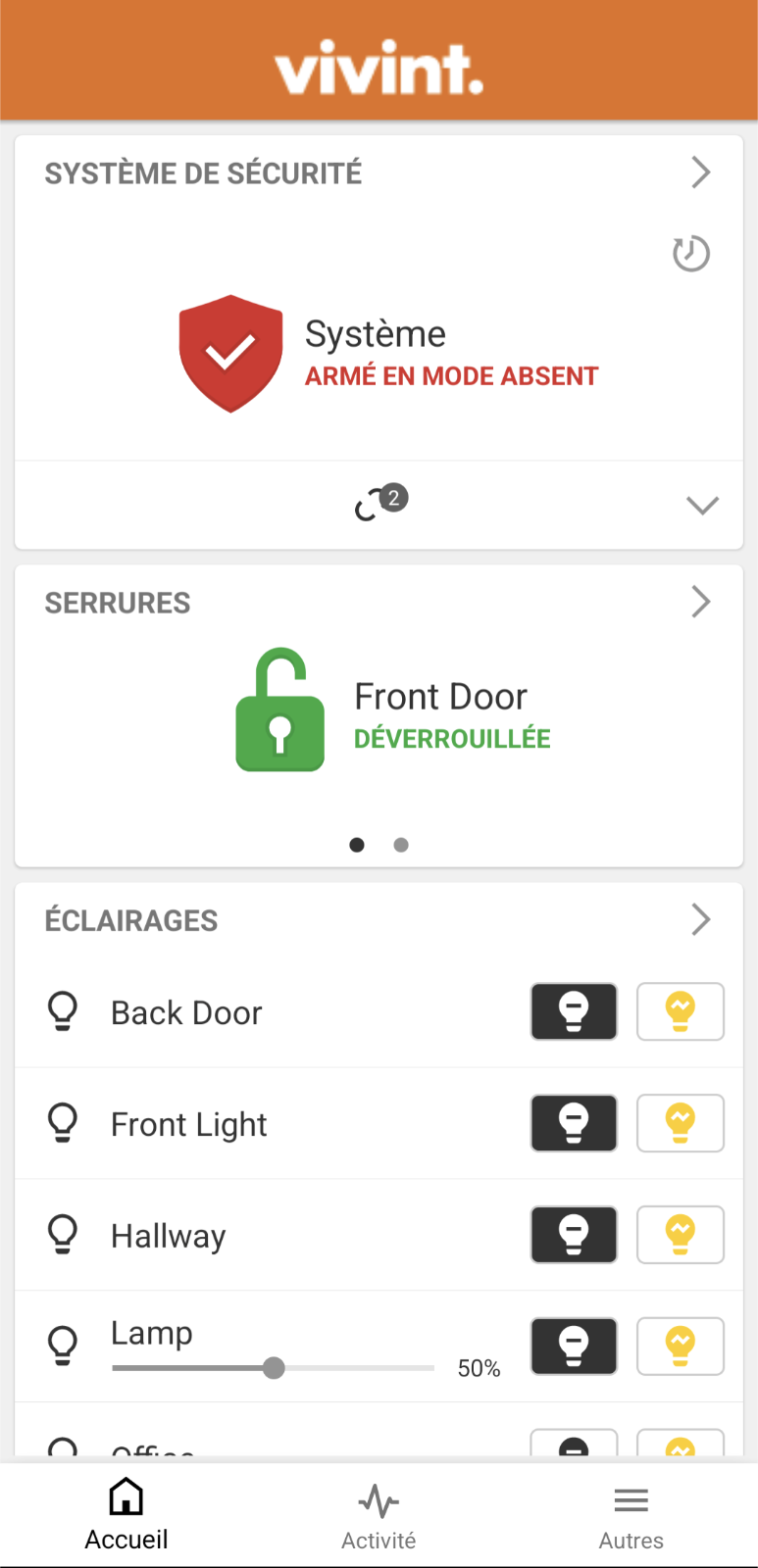Open the security history clock icon
The width and height of the screenshot is (758, 1568).
(690, 254)
